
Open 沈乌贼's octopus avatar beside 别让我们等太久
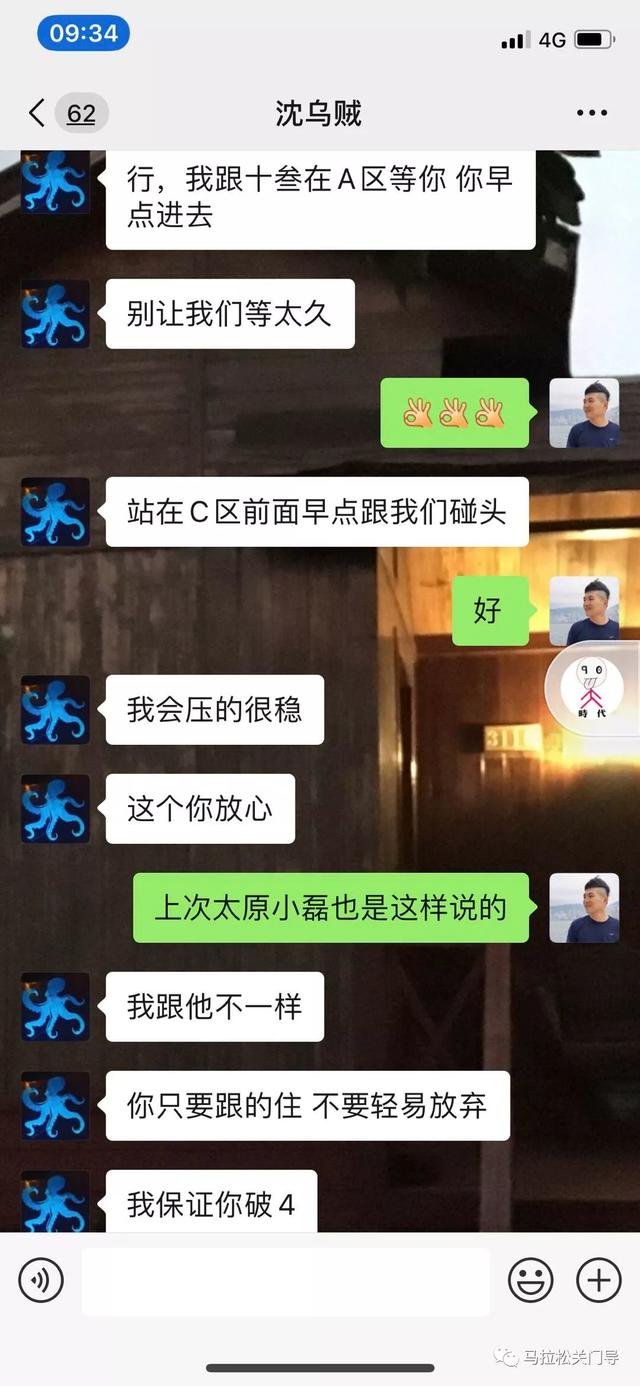(56, 314)
